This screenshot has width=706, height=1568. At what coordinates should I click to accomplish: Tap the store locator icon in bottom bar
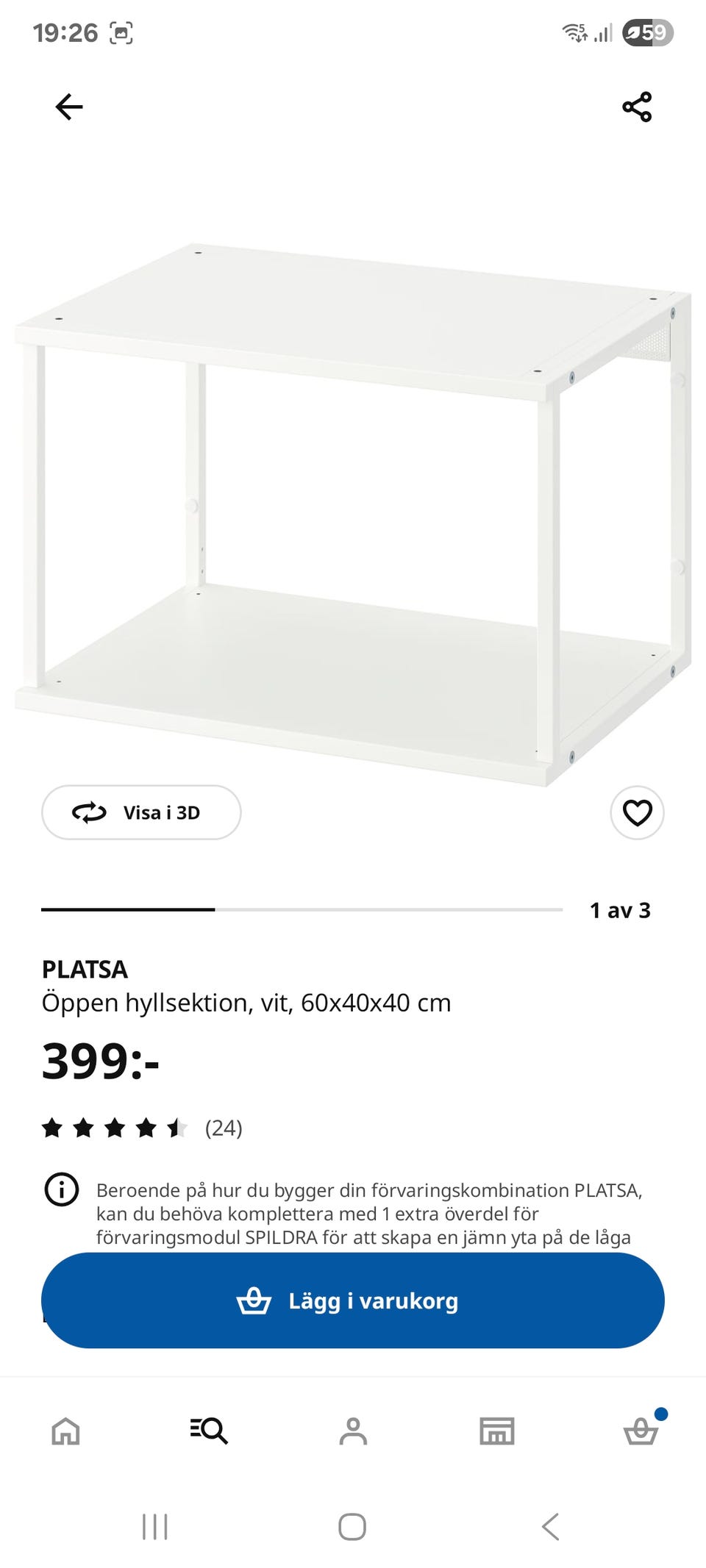click(x=497, y=1430)
